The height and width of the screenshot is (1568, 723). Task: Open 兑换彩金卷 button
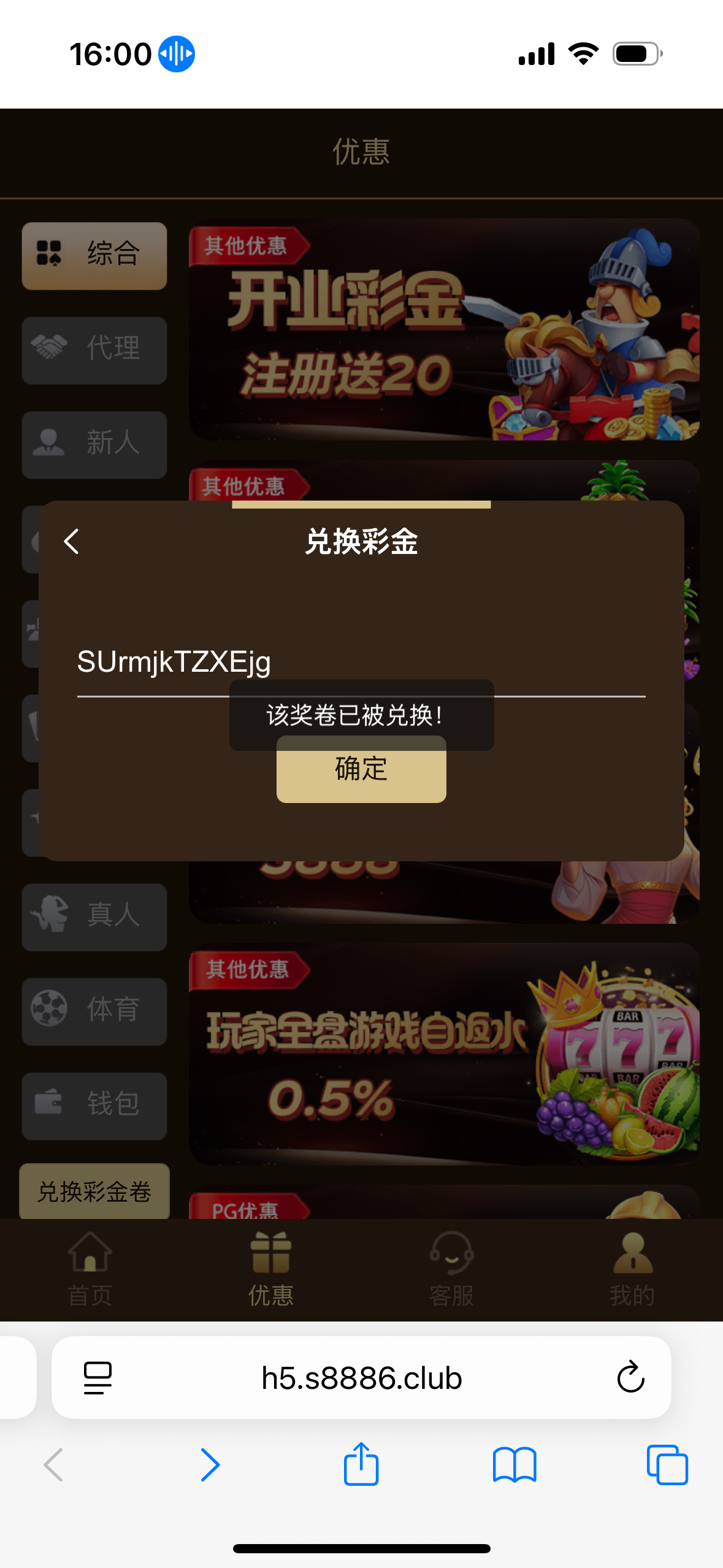click(94, 1191)
